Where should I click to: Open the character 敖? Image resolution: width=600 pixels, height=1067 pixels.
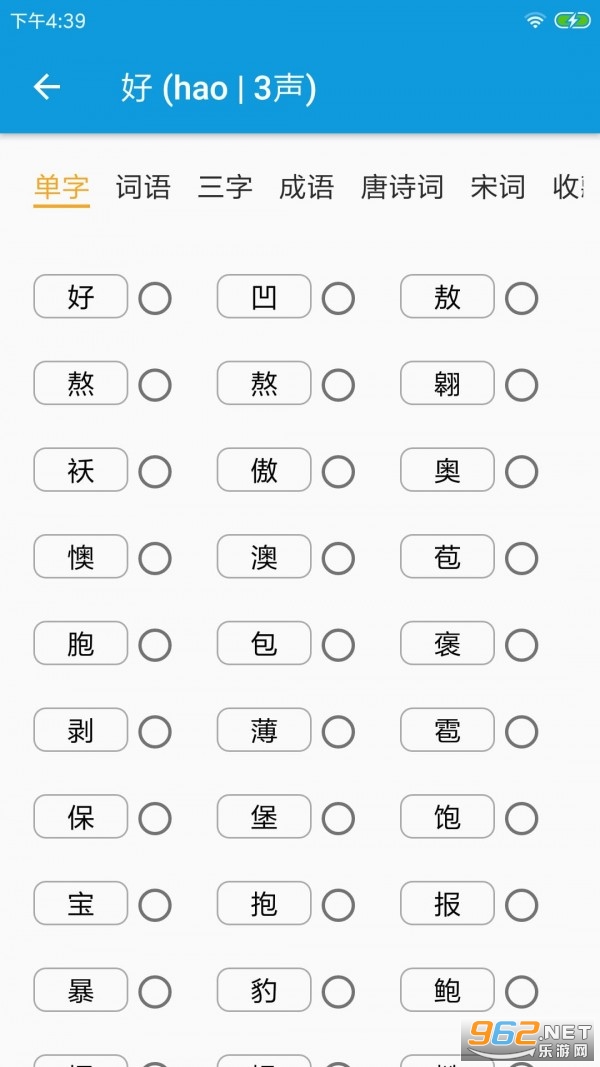coord(447,297)
